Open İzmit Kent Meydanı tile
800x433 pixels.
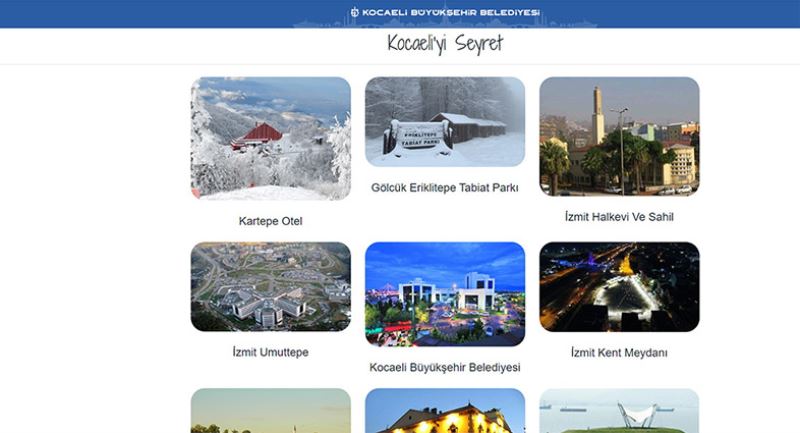click(x=619, y=286)
